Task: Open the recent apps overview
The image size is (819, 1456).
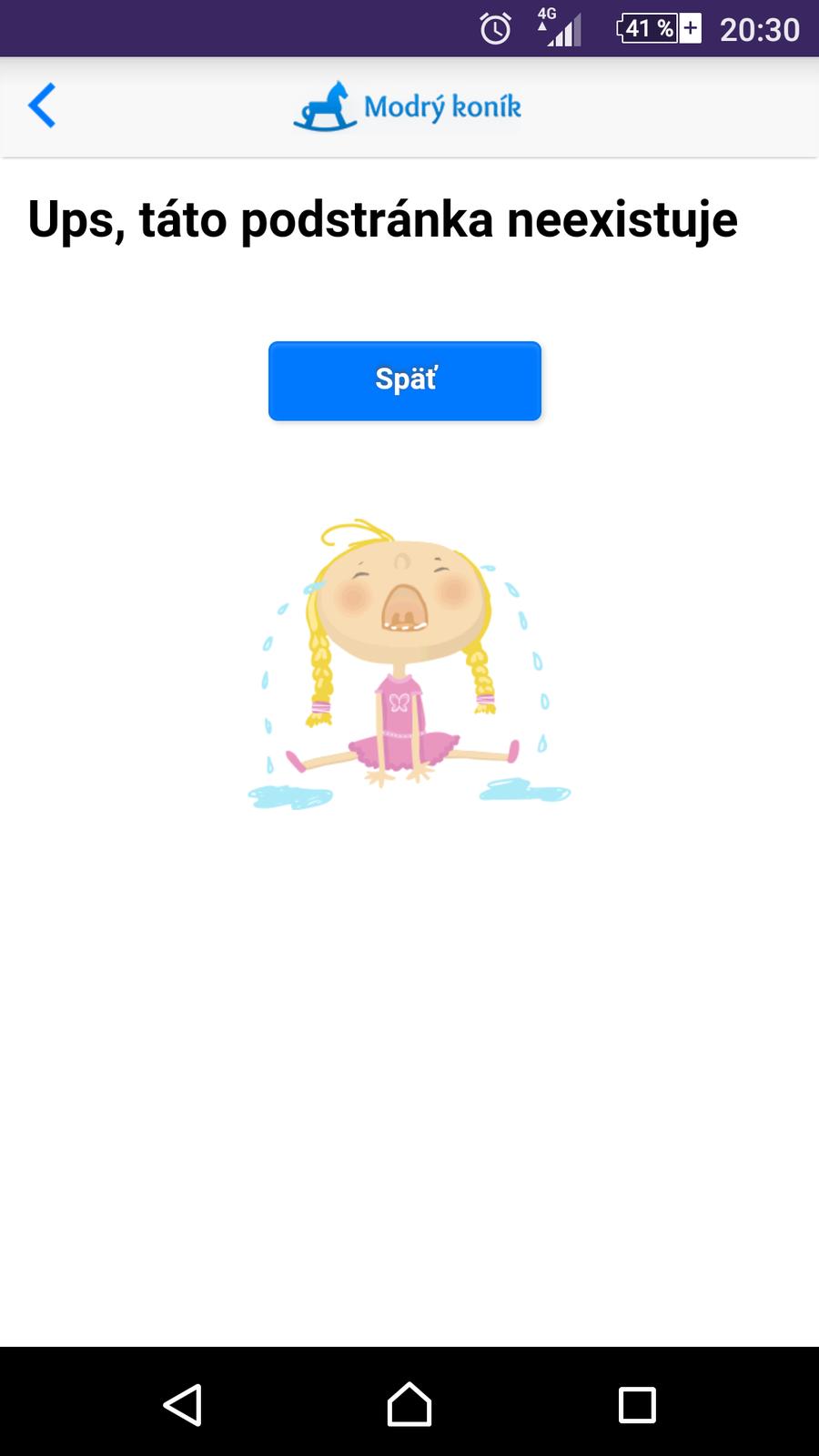Action: click(637, 1404)
